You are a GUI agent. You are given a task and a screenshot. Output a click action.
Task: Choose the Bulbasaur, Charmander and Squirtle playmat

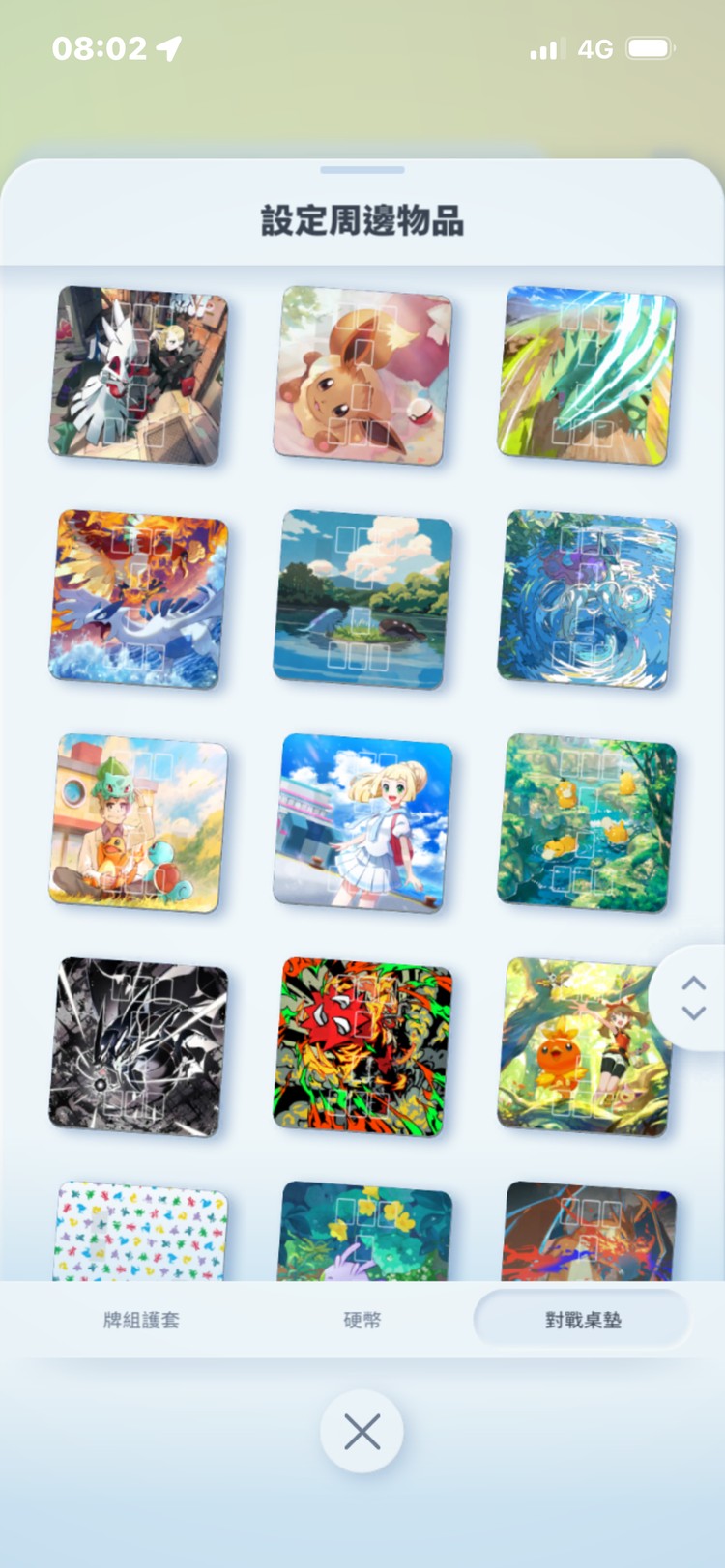pyautogui.click(x=138, y=822)
